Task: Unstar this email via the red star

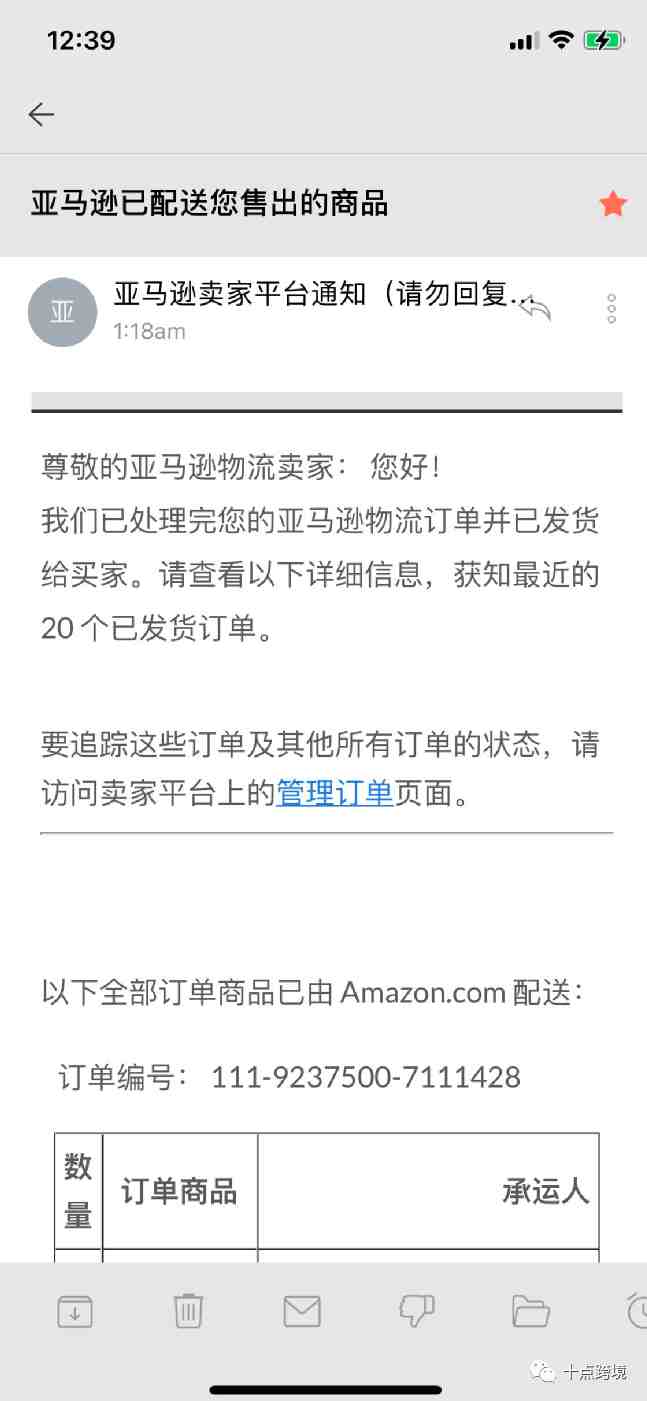Action: point(612,205)
